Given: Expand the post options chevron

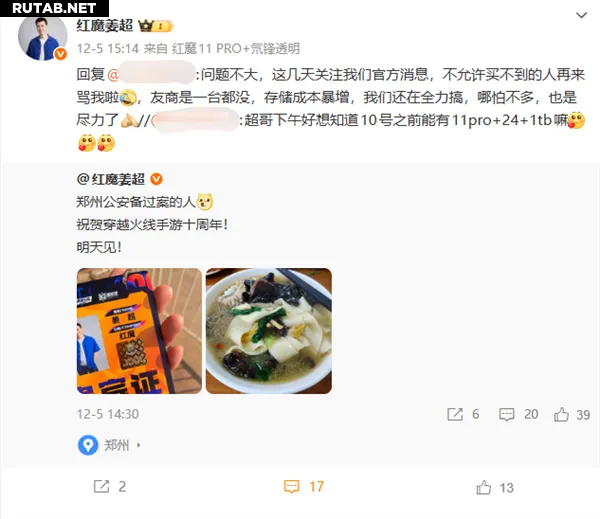Looking at the screenshot, I should (x=580, y=16).
